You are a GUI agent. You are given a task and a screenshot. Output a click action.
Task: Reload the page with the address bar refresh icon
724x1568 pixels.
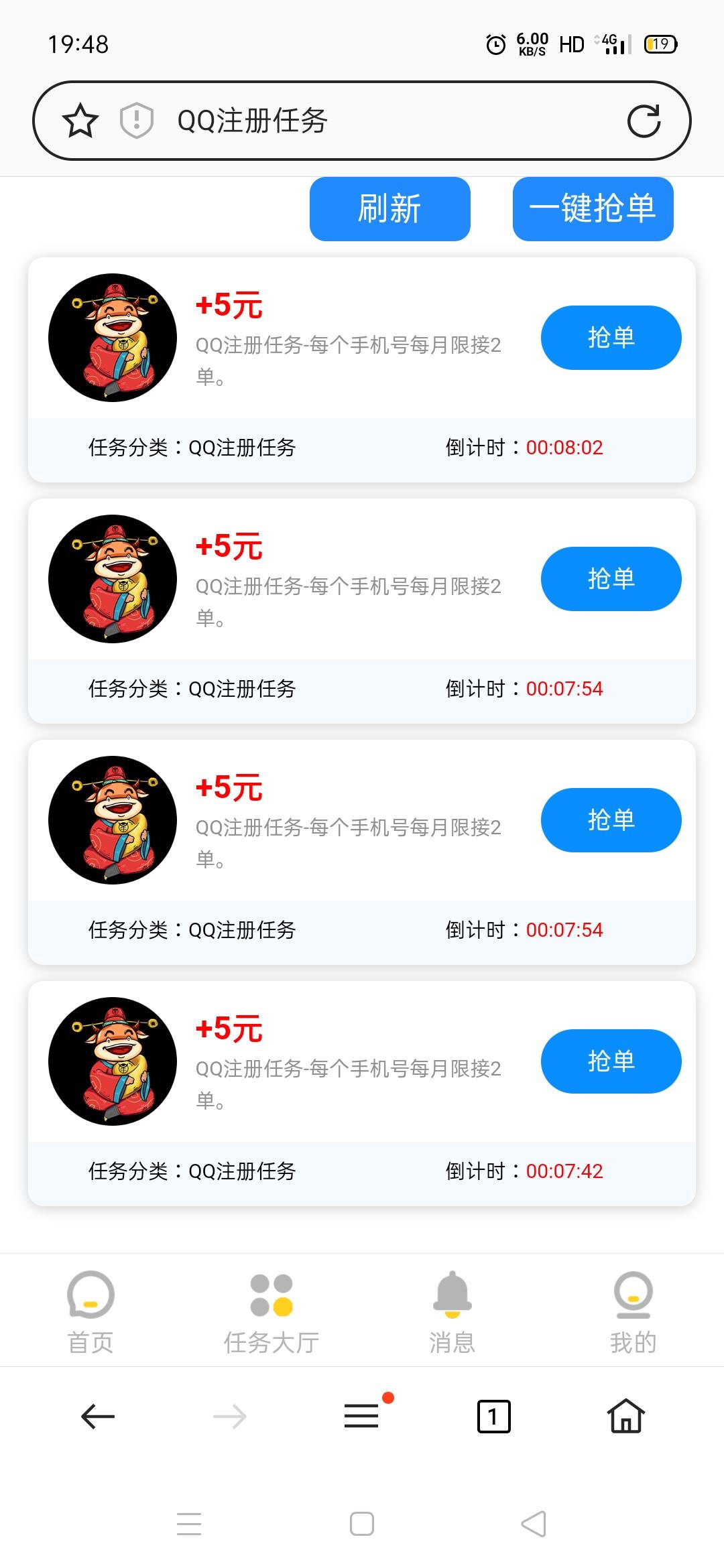click(x=645, y=121)
